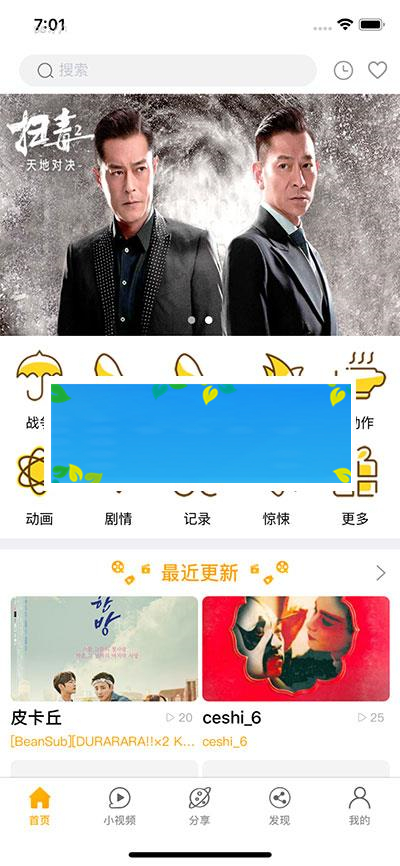Open the ceshi_6 video card
The image size is (400, 866).
(296, 672)
